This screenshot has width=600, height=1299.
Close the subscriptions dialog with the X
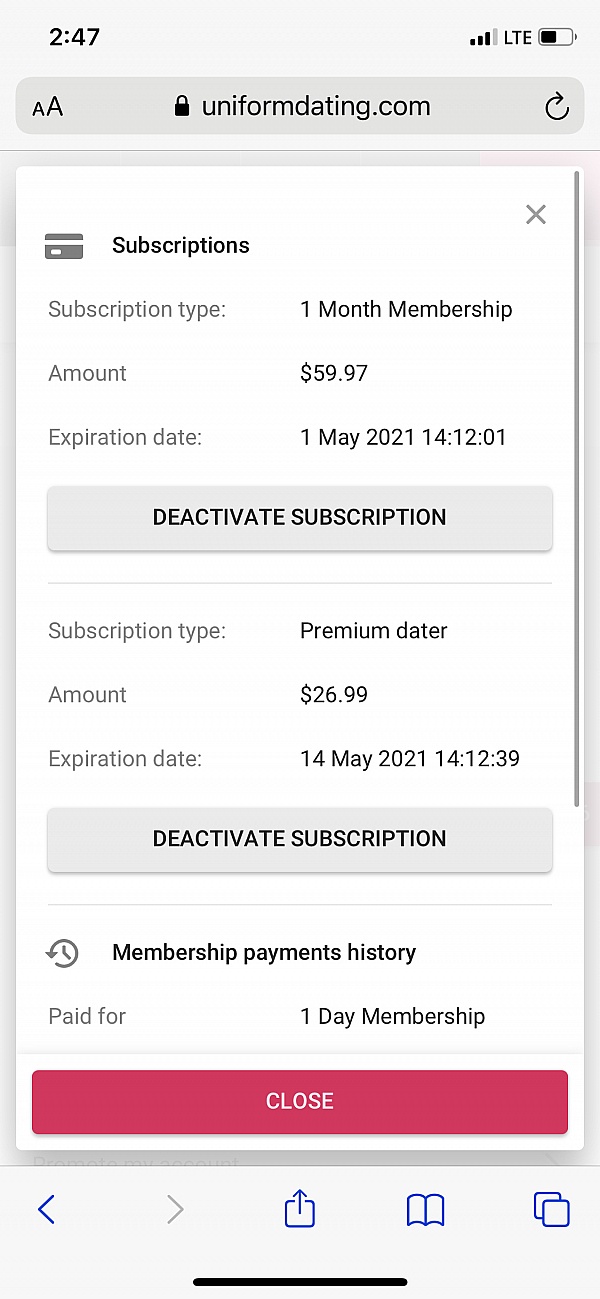pos(536,214)
